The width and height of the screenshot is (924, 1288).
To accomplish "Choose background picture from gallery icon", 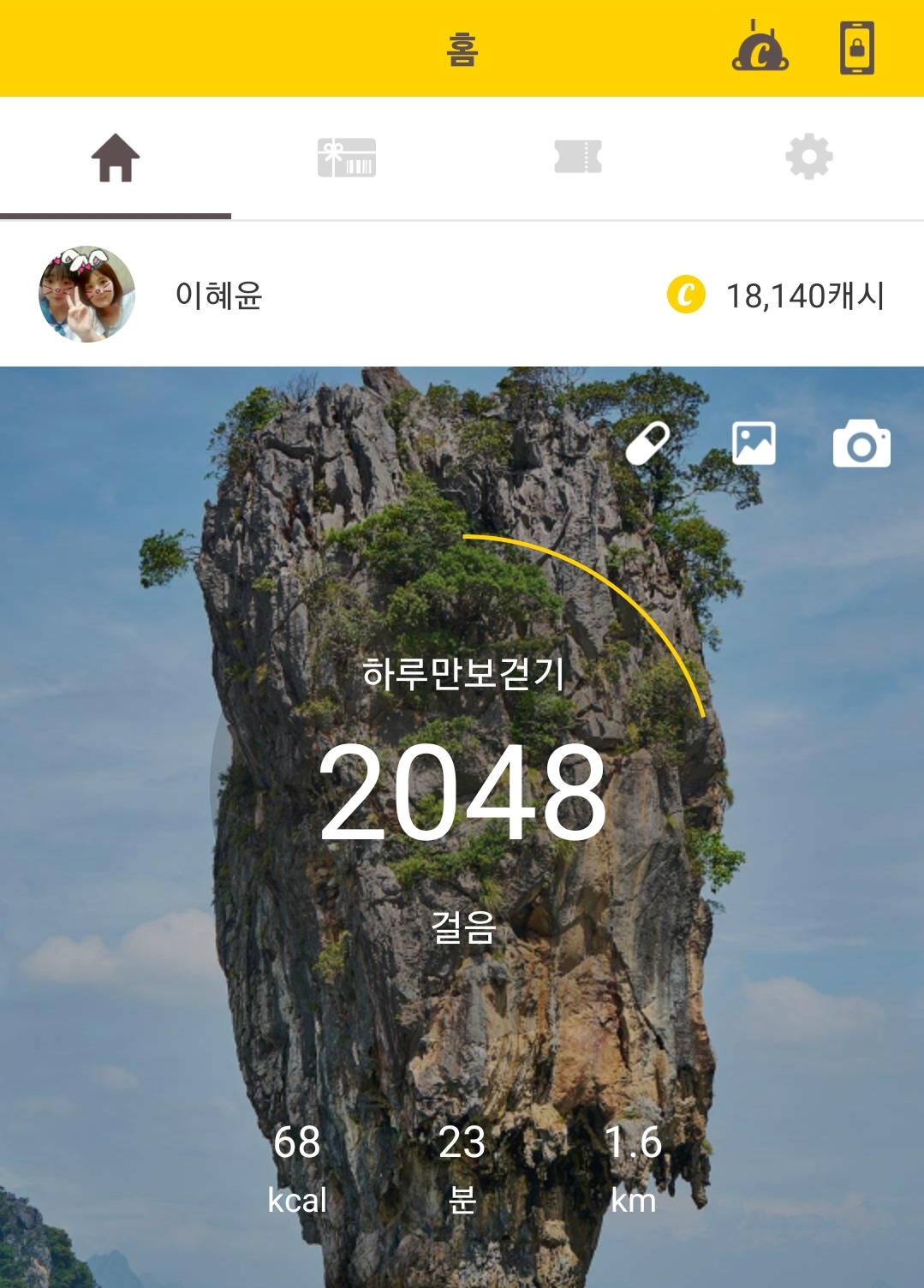I will (754, 444).
